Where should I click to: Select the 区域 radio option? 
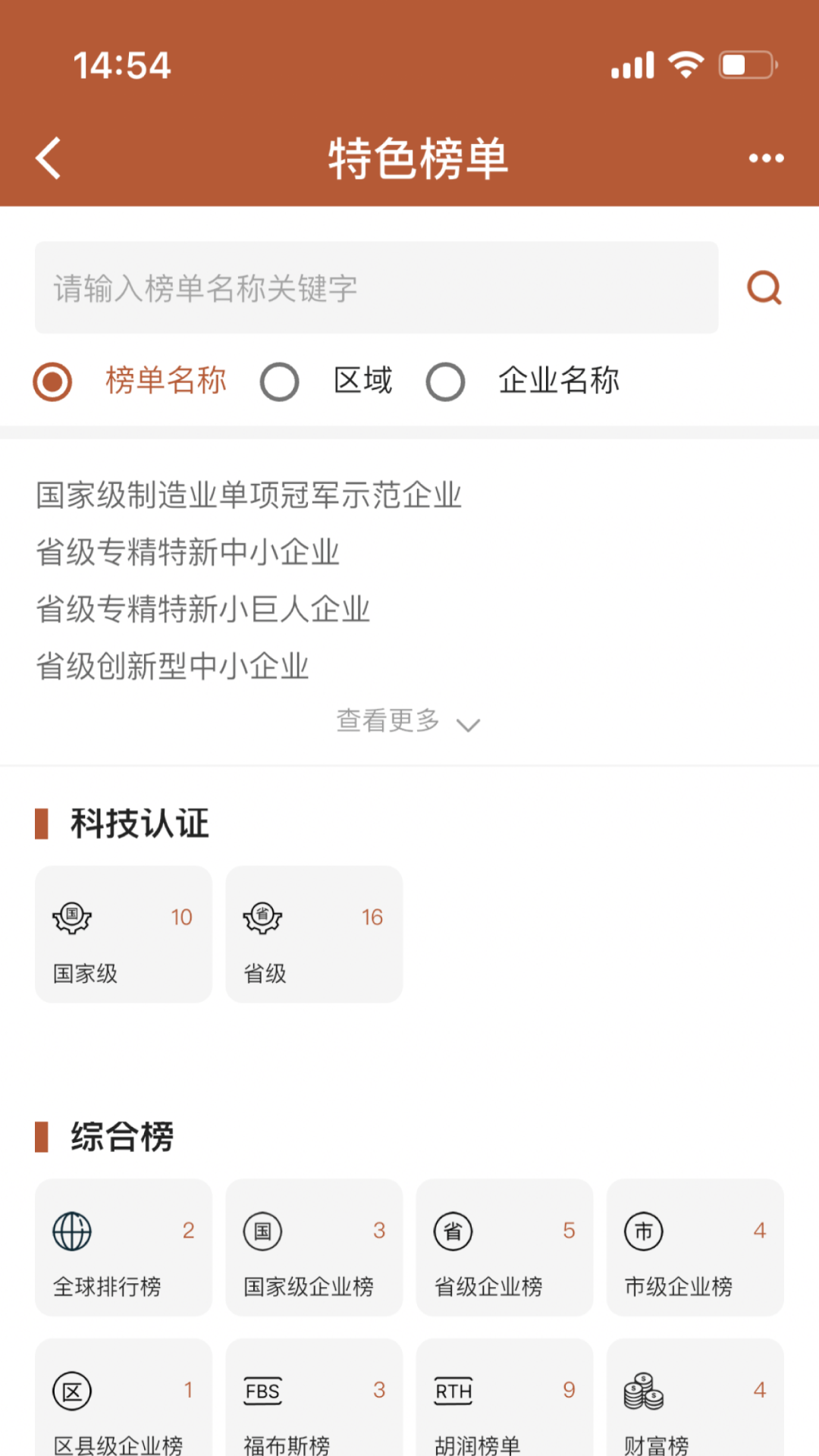pos(326,381)
